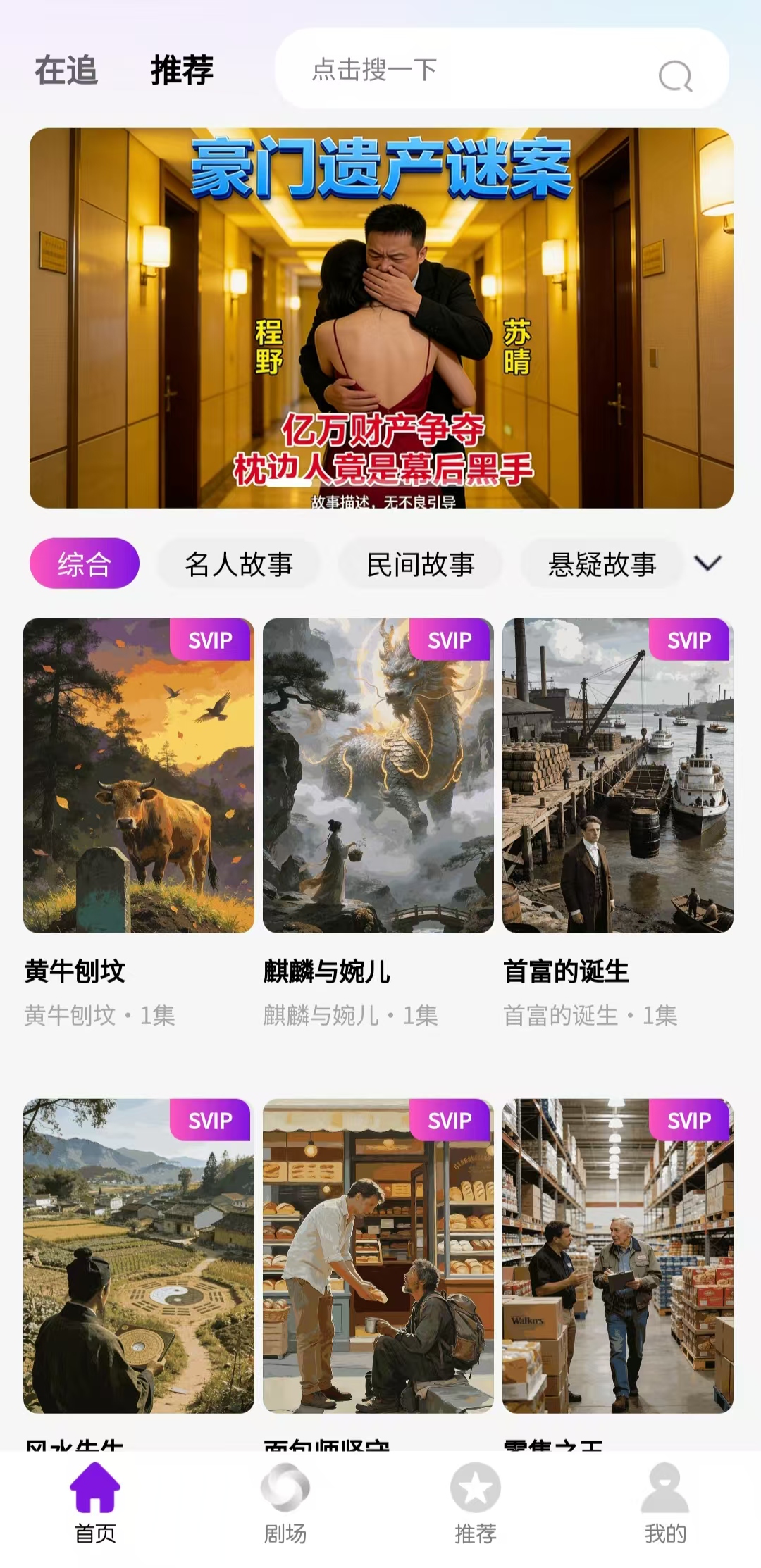
Task: Open the 悬疑故事 category option
Action: (603, 564)
